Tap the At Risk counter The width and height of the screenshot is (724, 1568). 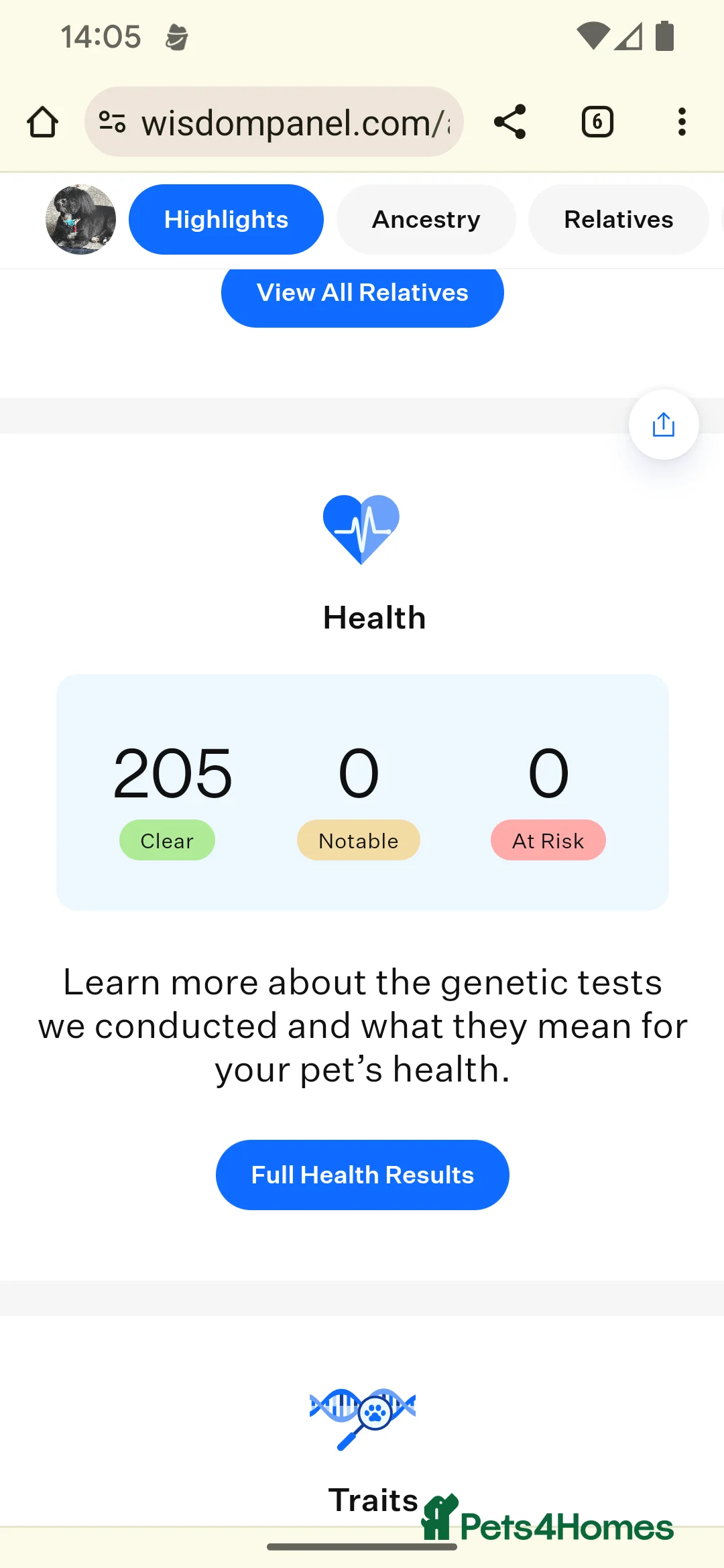tap(548, 840)
